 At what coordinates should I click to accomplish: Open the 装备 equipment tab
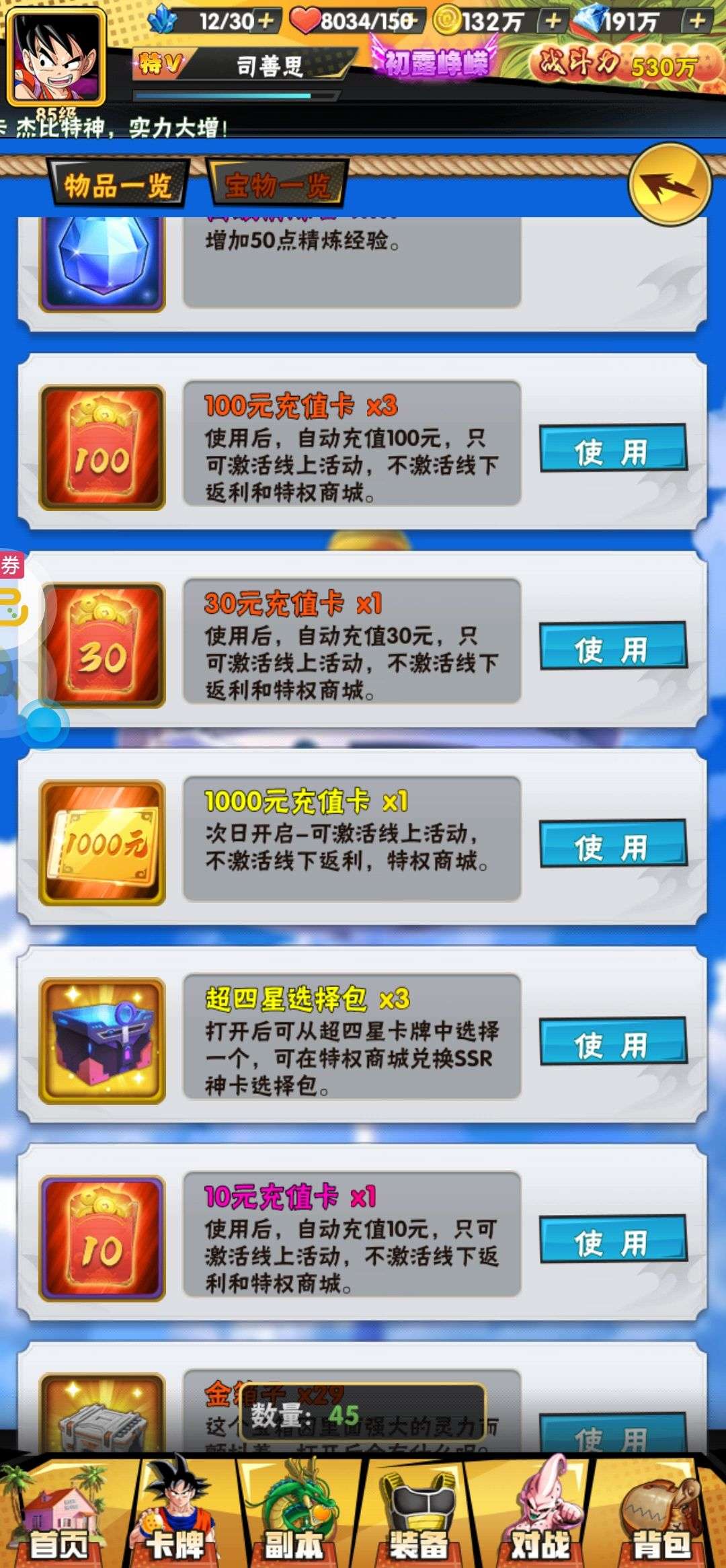click(417, 1513)
